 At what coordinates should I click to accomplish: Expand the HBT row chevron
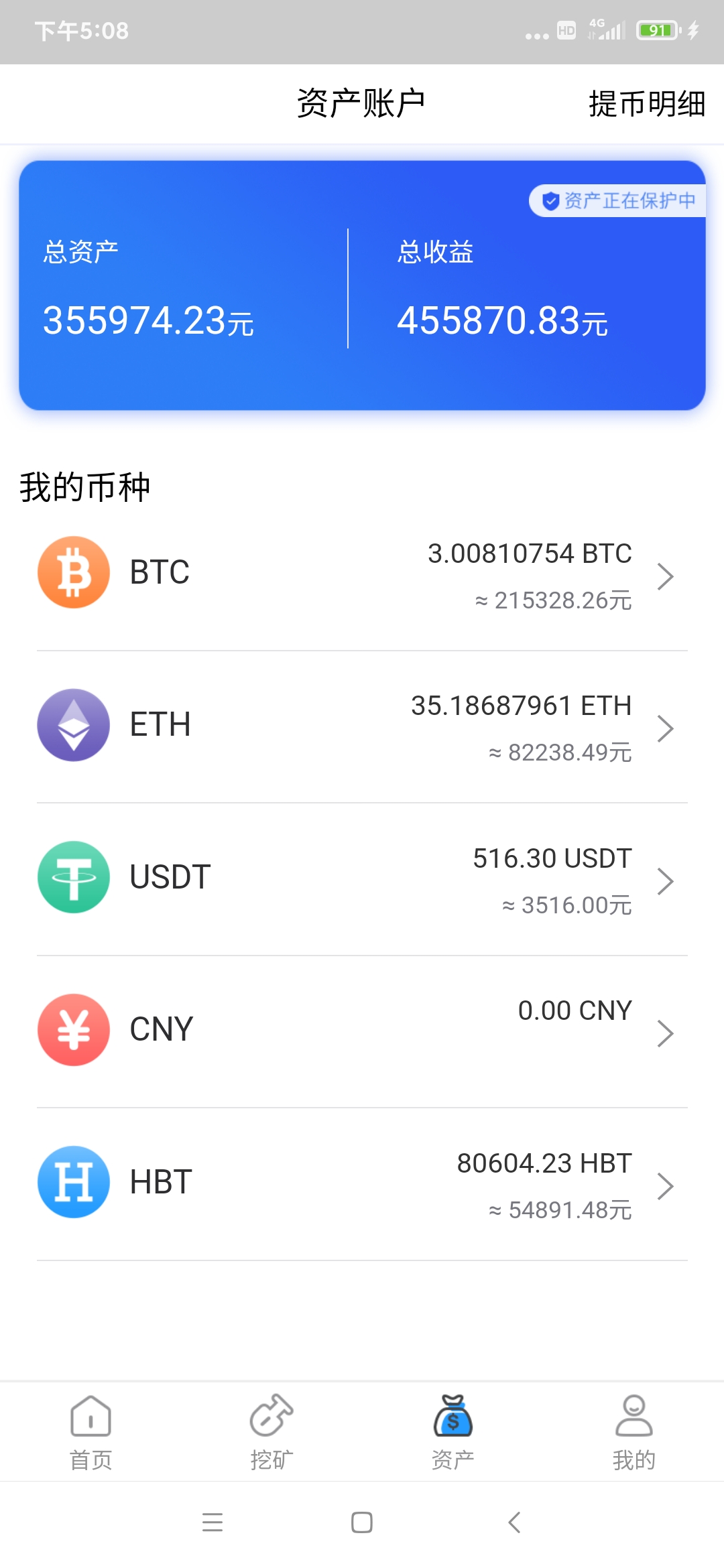click(666, 1186)
